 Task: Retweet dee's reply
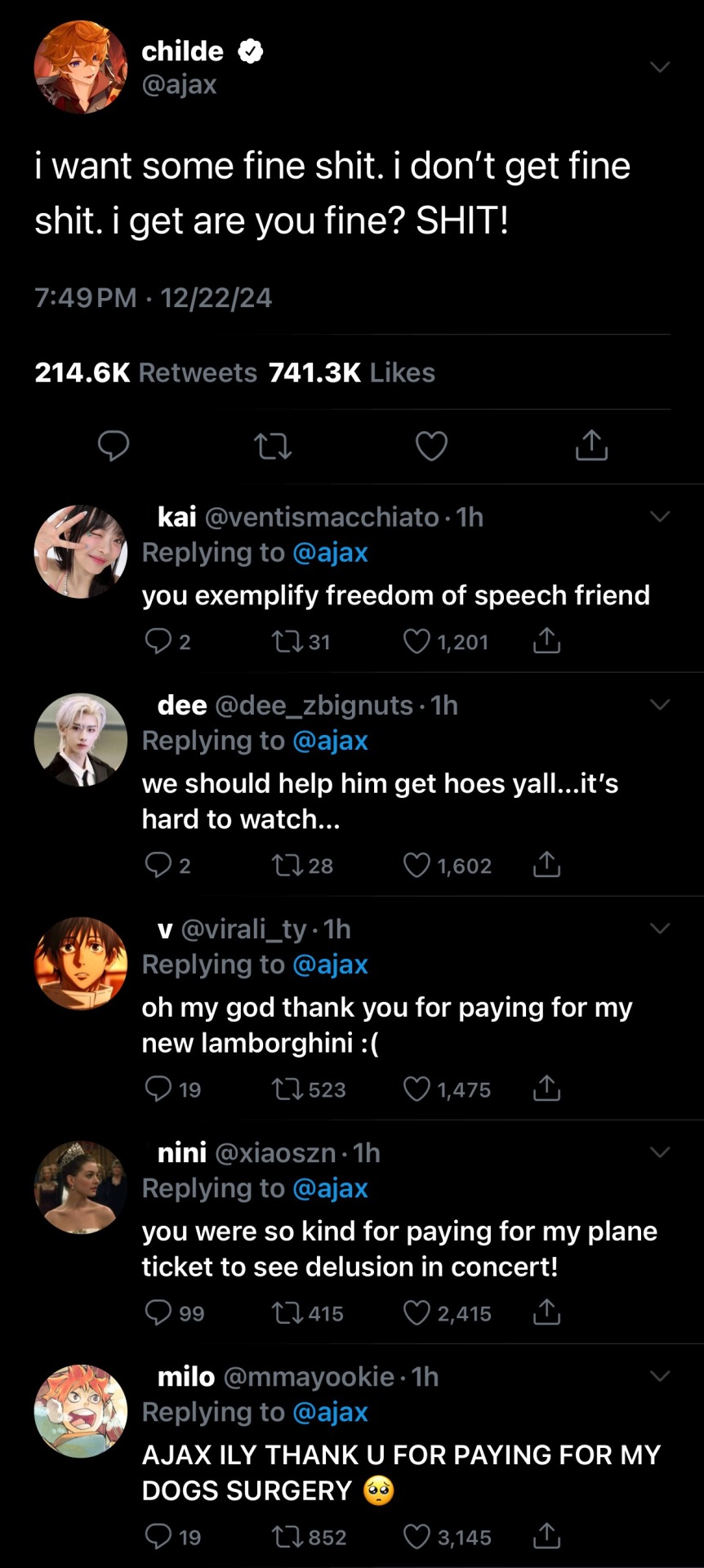point(286,866)
